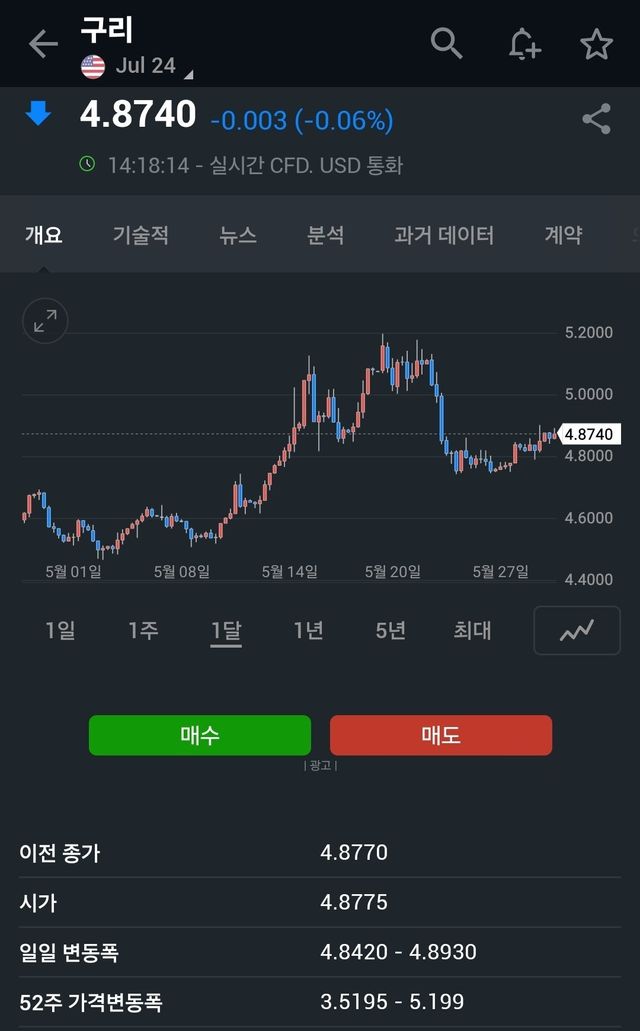Viewport: 640px width, 1031px height.
Task: Tap the green 매수 button
Action: point(200,735)
